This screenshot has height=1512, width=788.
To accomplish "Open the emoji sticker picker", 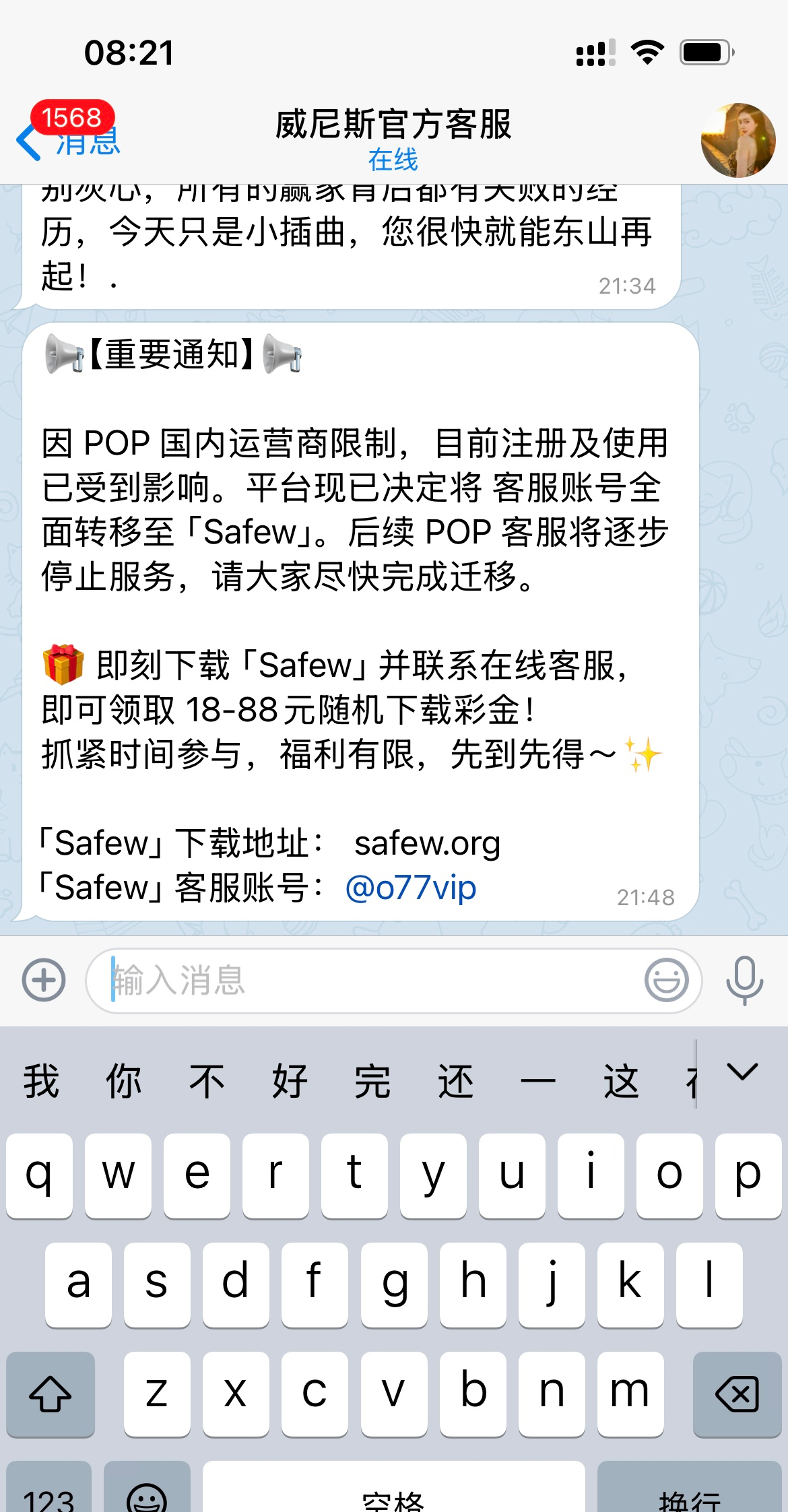I will tap(666, 980).
